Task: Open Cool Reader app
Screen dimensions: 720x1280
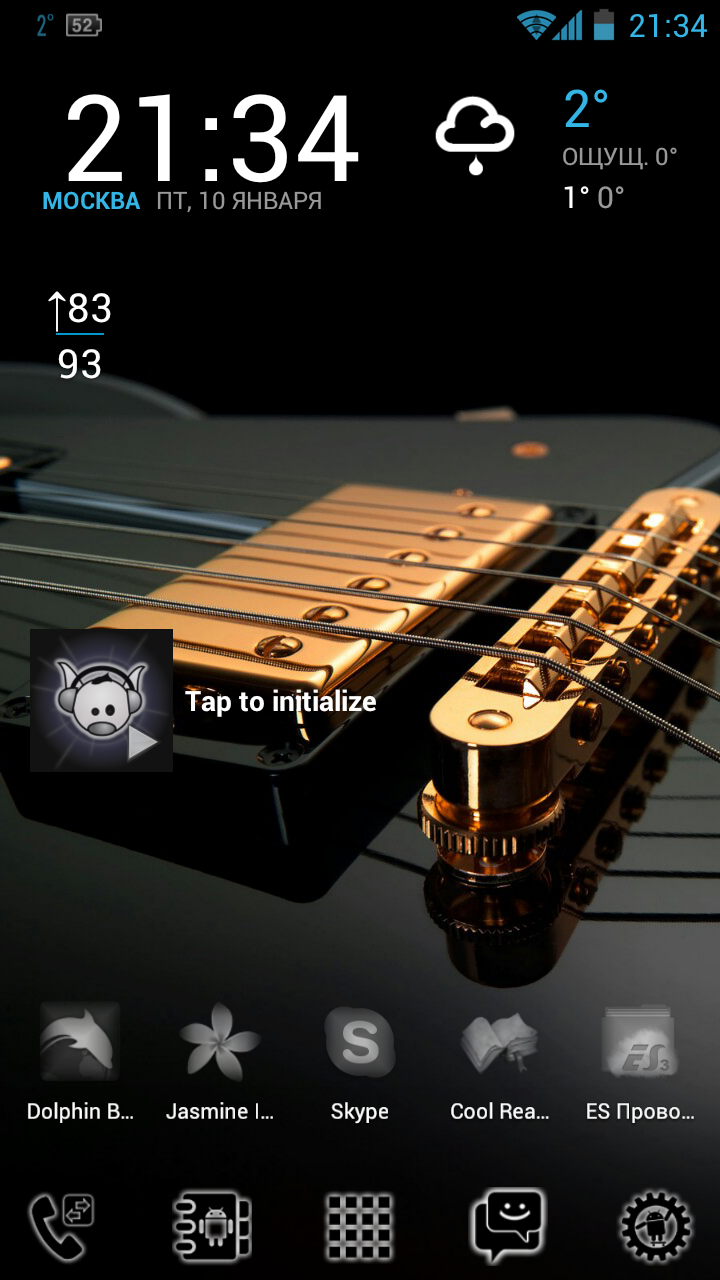Action: pos(499,1045)
